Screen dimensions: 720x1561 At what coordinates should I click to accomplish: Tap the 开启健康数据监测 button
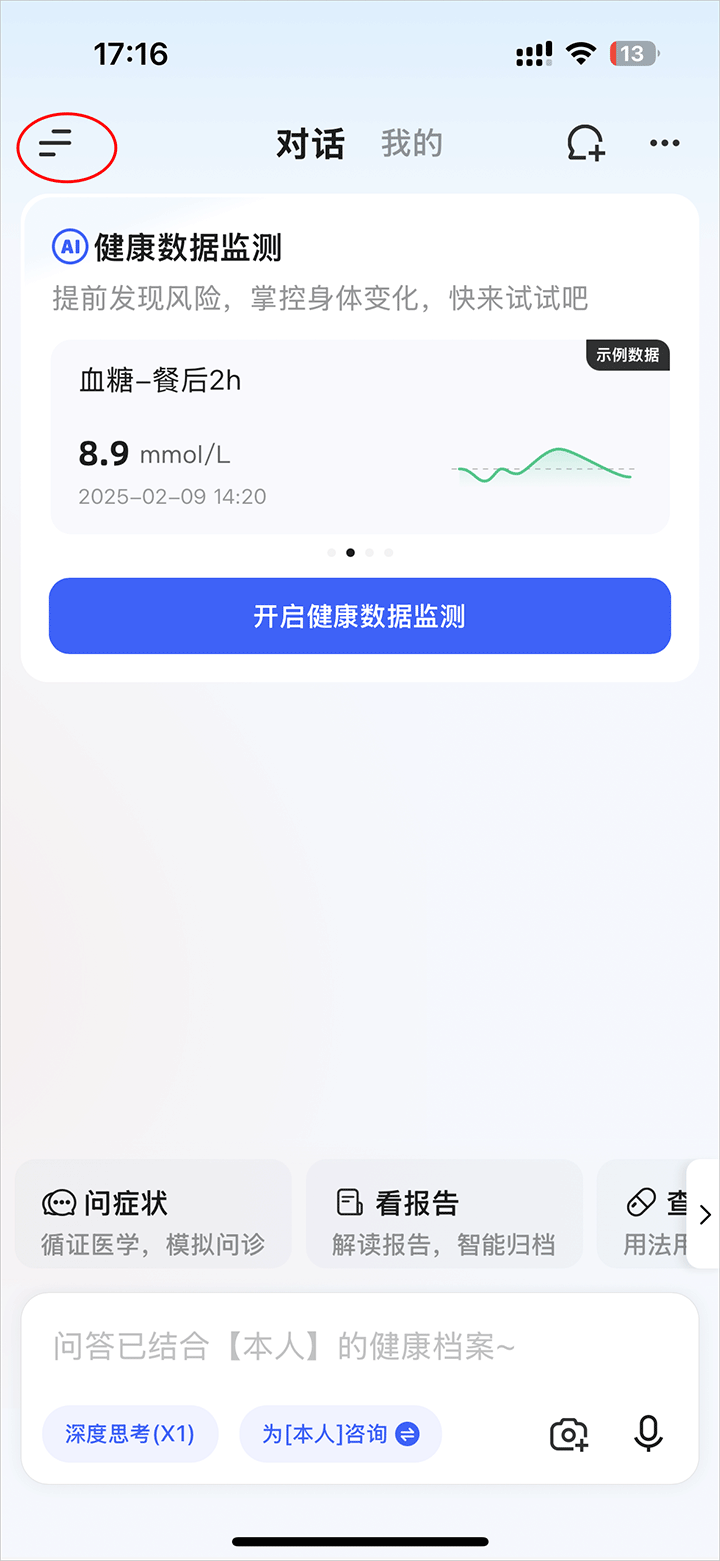[360, 616]
